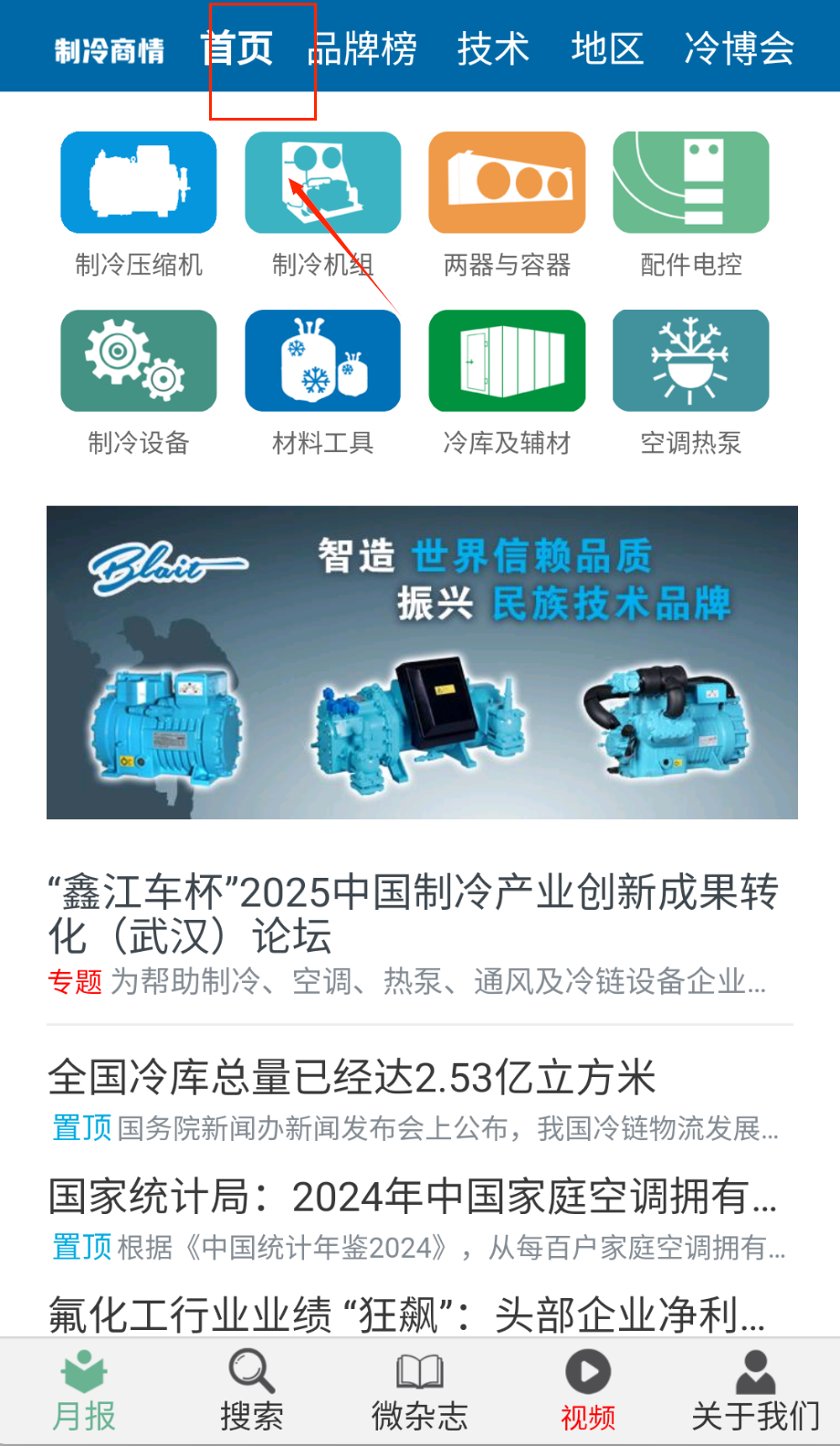Image resolution: width=840 pixels, height=1446 pixels.
Task: Open the 冷博会 tab
Action: point(739,48)
